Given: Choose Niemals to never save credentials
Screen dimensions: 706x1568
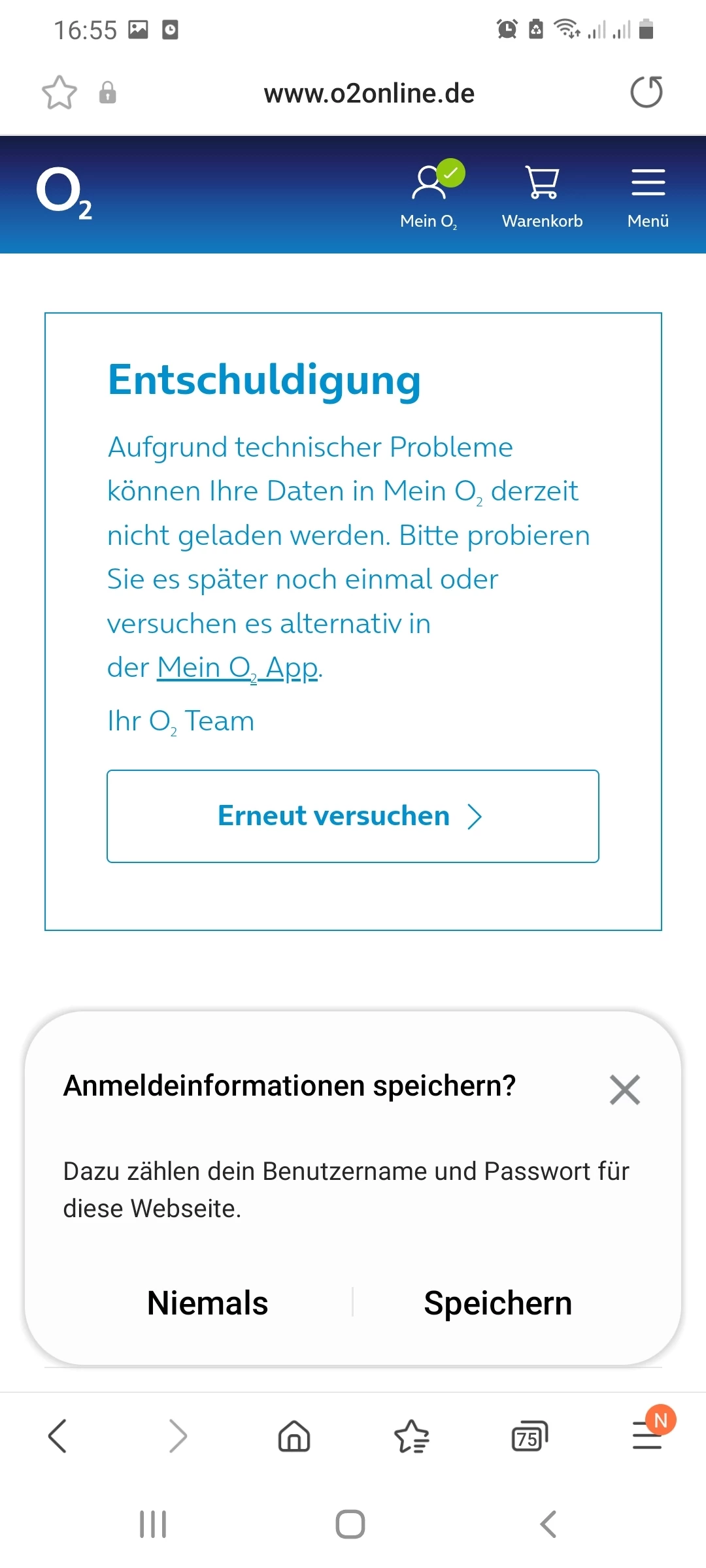Looking at the screenshot, I should 208,1303.
